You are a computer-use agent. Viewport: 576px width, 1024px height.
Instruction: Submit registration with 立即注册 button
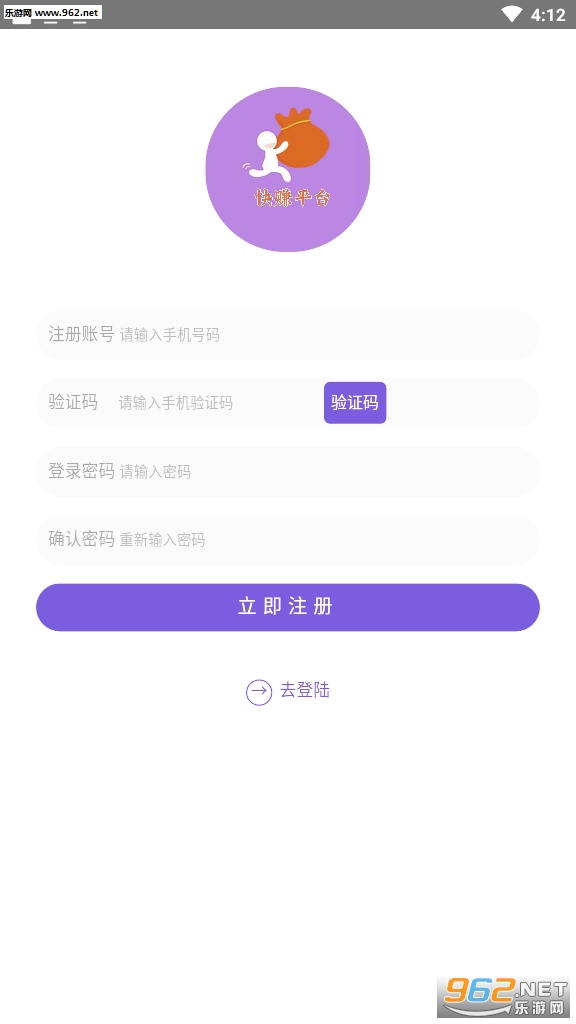coord(287,607)
